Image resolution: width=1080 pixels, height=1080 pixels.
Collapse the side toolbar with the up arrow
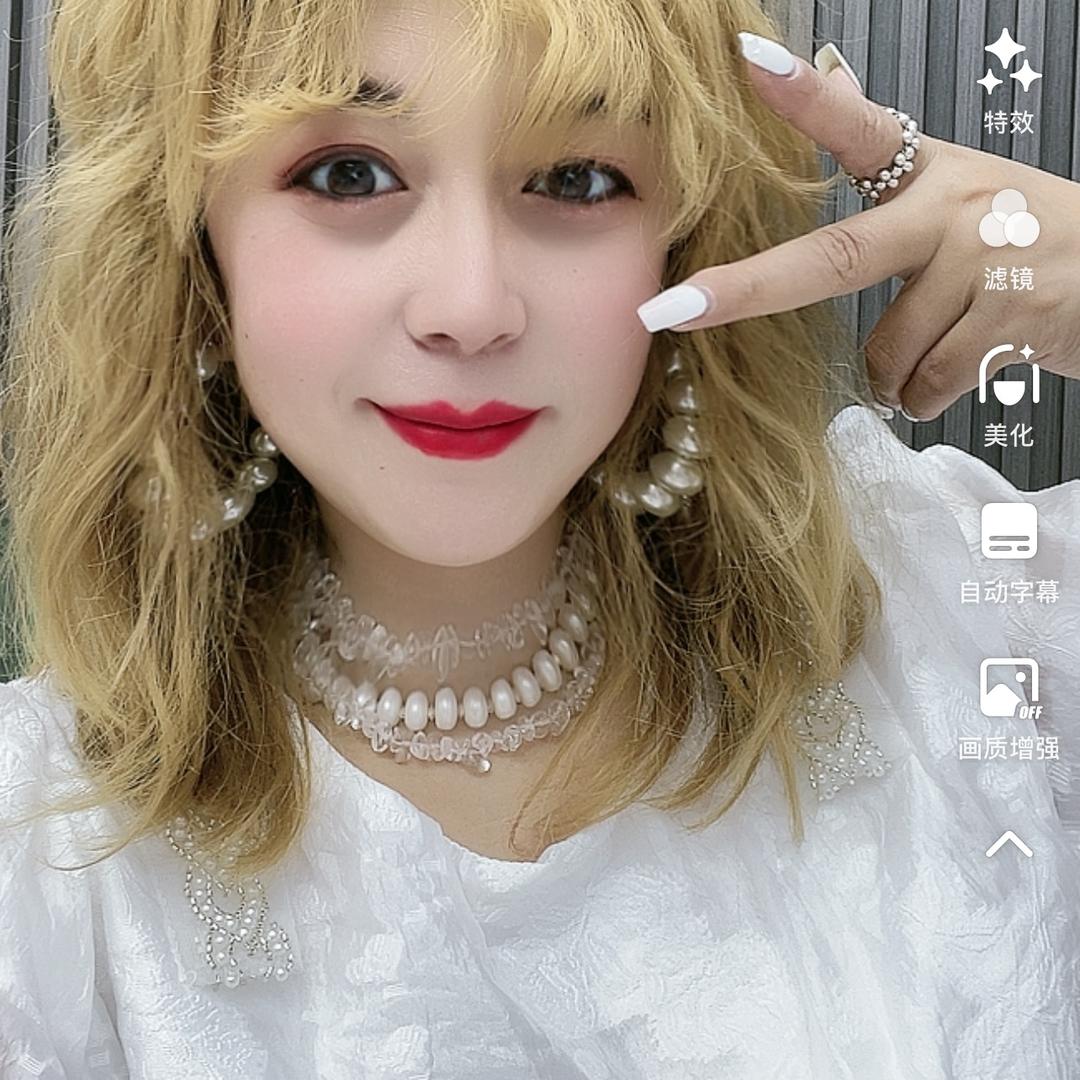click(x=1008, y=845)
